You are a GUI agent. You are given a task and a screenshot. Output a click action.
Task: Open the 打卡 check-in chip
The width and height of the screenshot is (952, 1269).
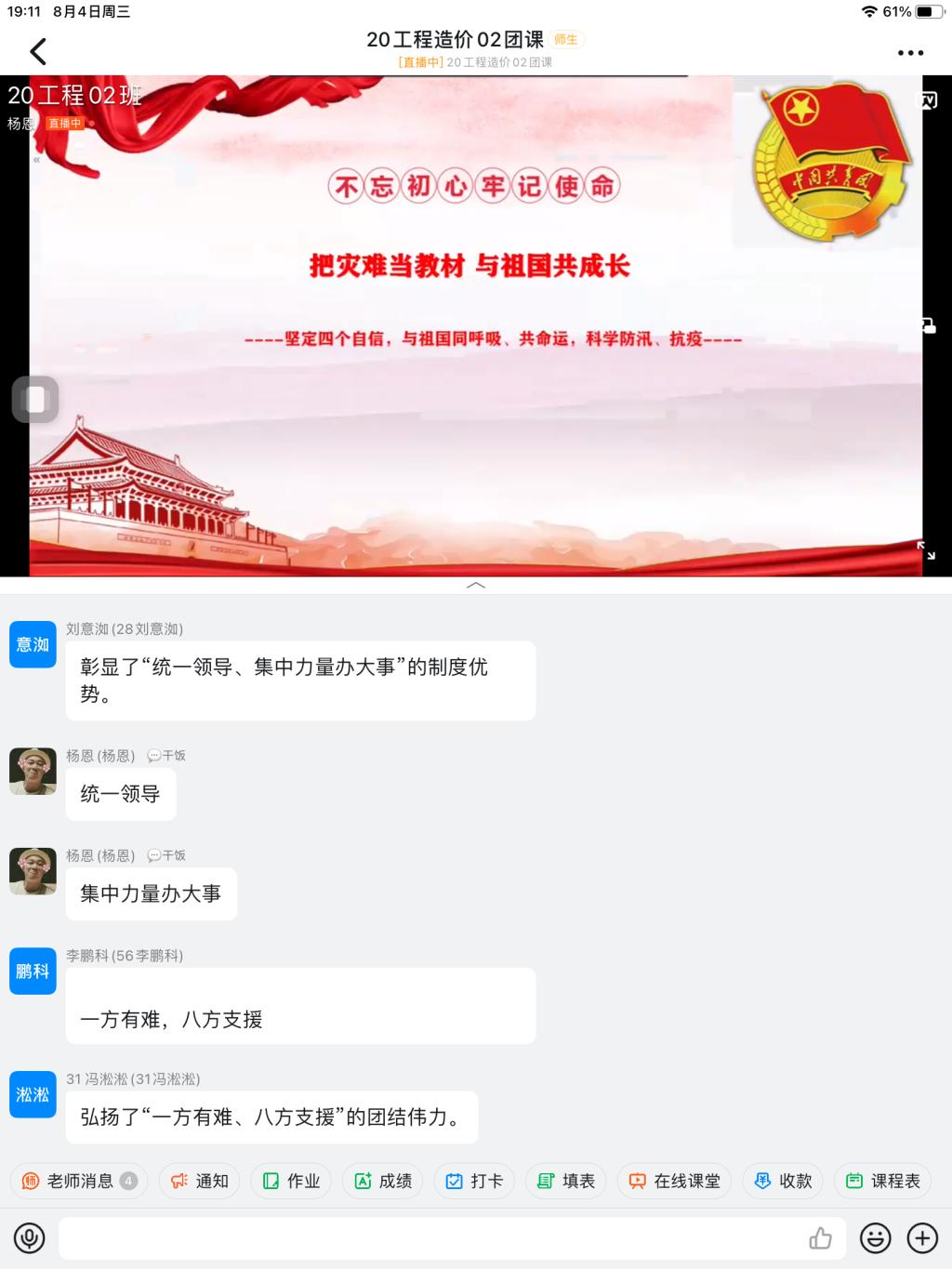coord(474,1181)
